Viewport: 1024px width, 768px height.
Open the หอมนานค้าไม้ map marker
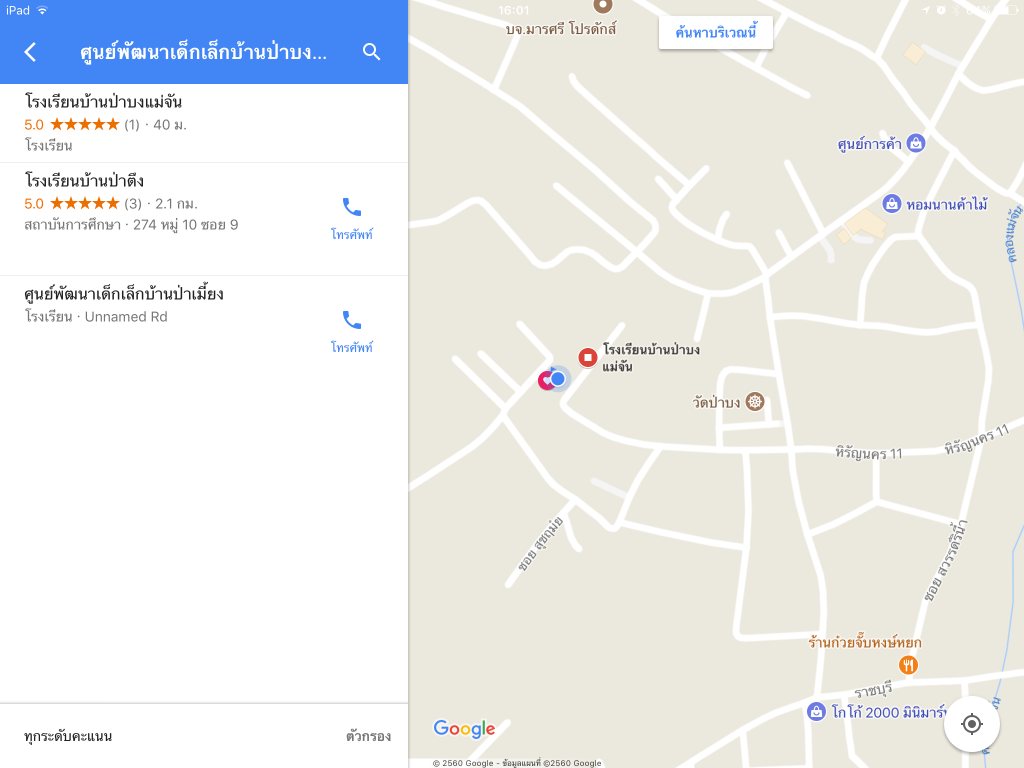click(x=892, y=204)
